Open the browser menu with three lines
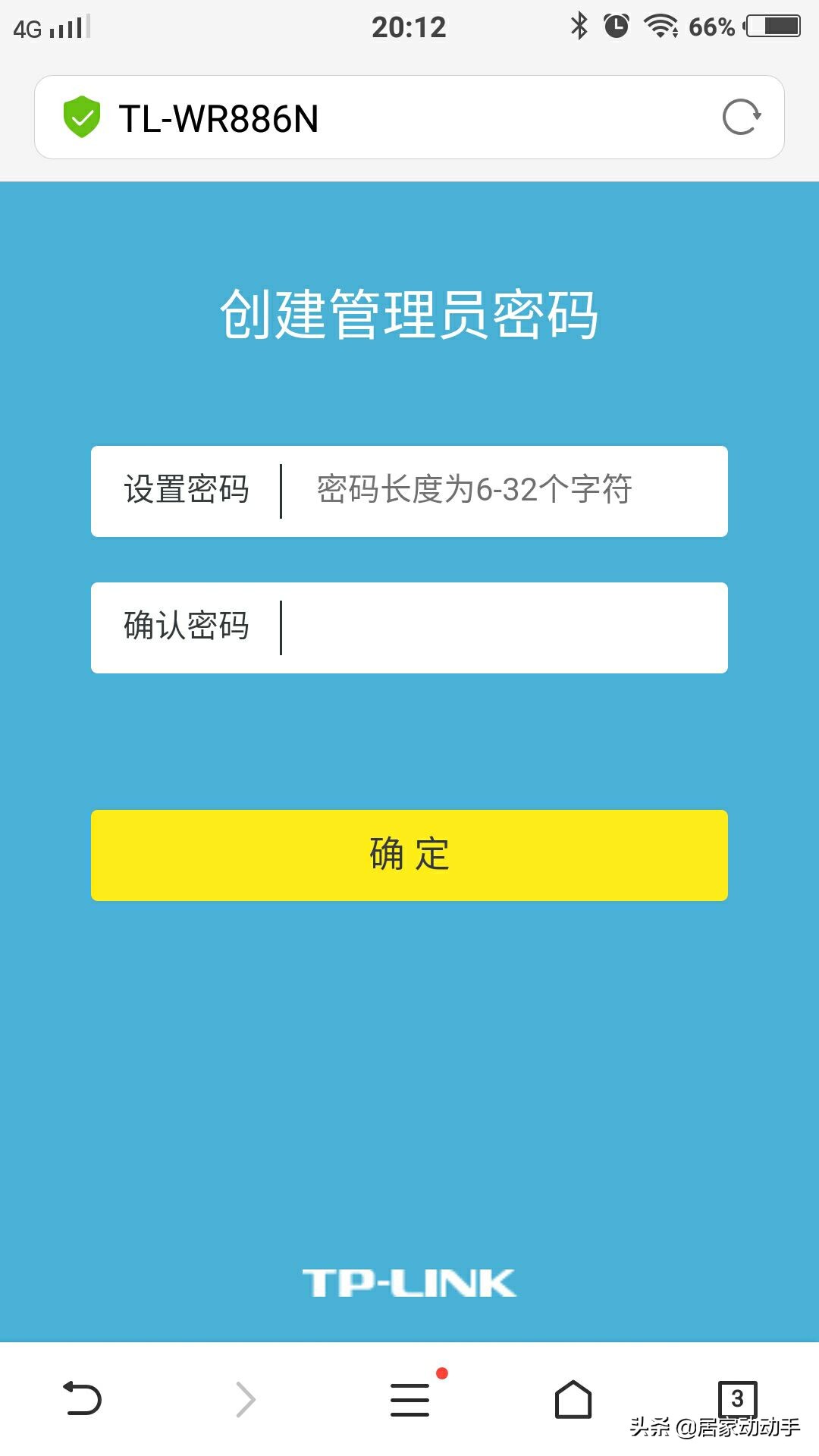819x1456 pixels. coord(409,1399)
